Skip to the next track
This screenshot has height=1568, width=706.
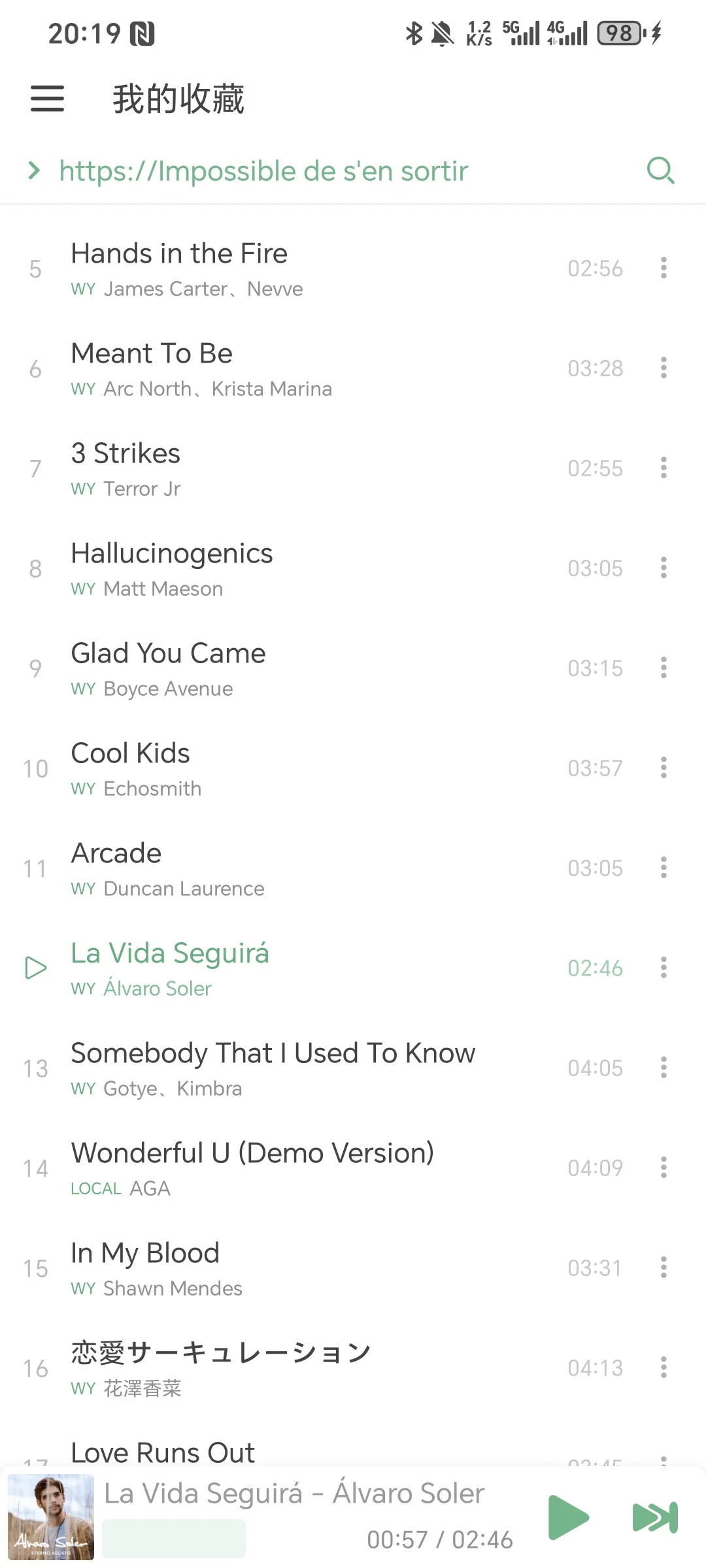[655, 1517]
